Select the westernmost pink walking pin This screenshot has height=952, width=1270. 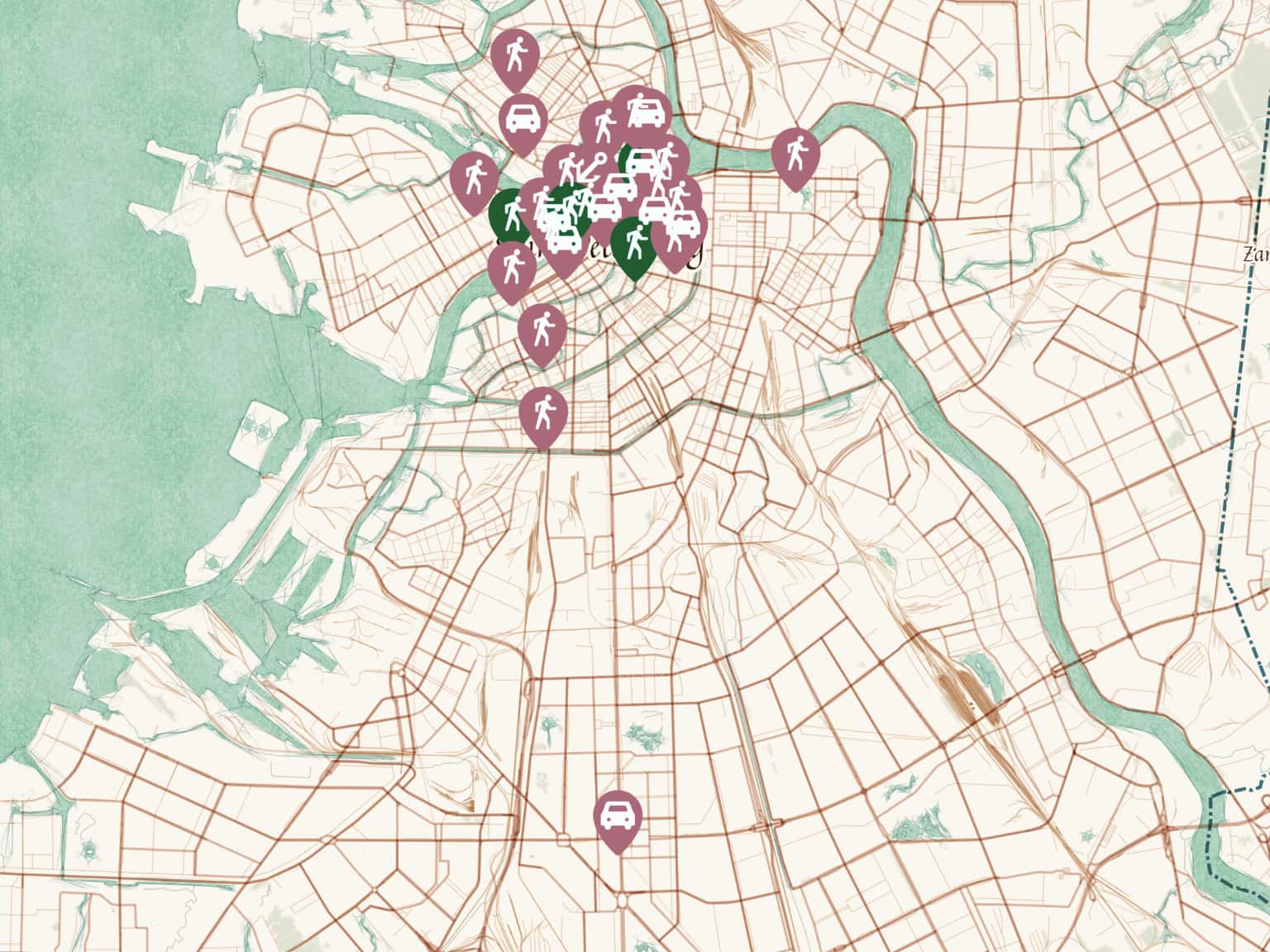click(474, 177)
